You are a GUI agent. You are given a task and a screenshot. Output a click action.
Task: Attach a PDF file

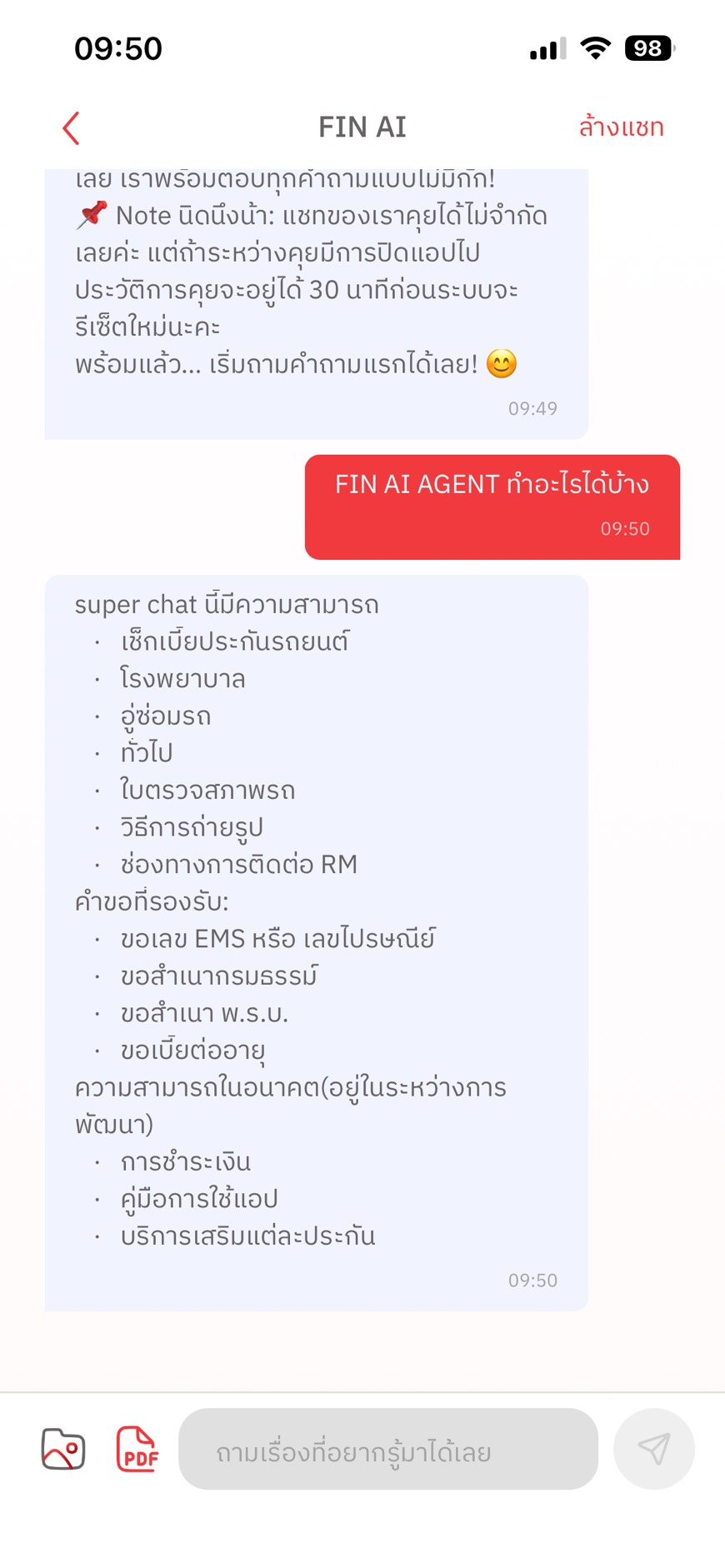137,1449
